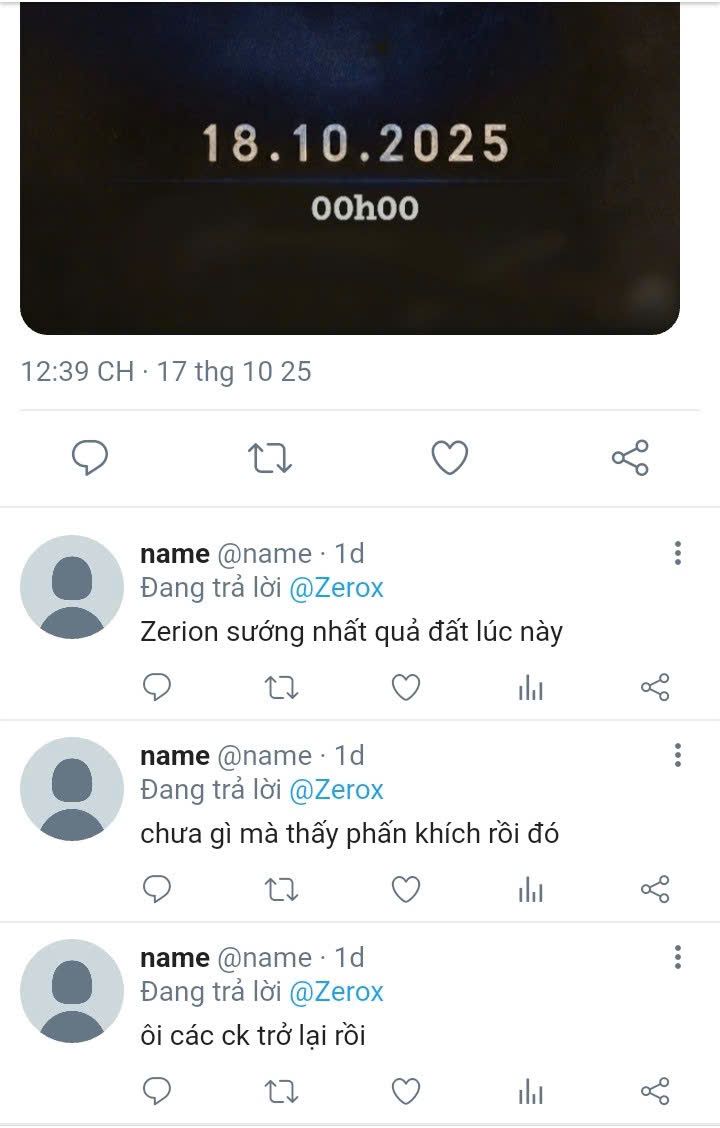Like the 'ôi các ck trở lại' reply
The image size is (720, 1128).
406,1092
